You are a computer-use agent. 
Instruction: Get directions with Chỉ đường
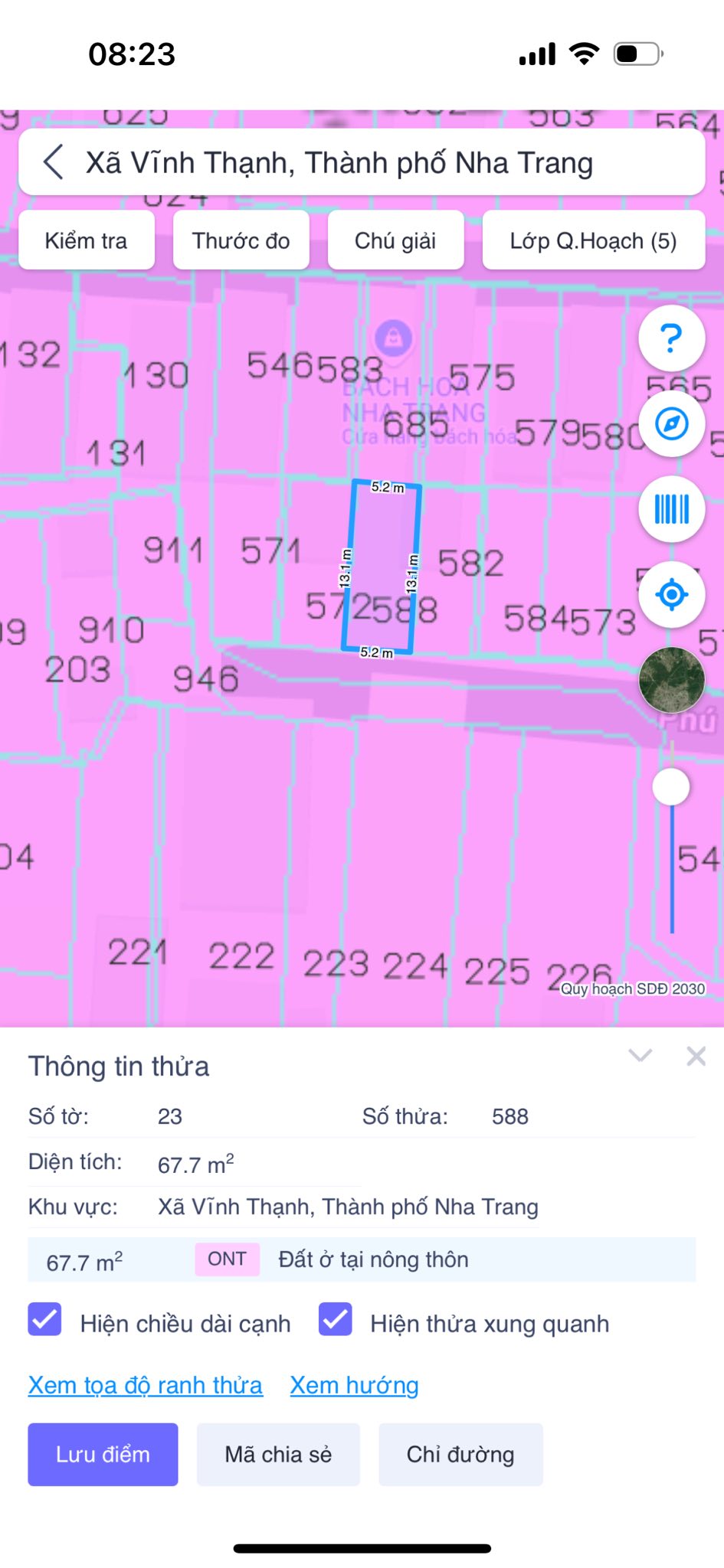coord(460,1454)
